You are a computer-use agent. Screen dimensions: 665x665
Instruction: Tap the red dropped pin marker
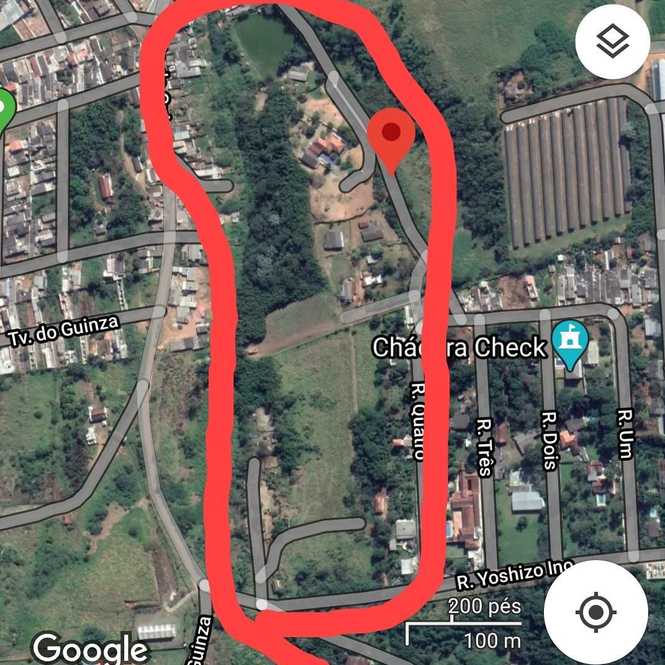(x=391, y=138)
